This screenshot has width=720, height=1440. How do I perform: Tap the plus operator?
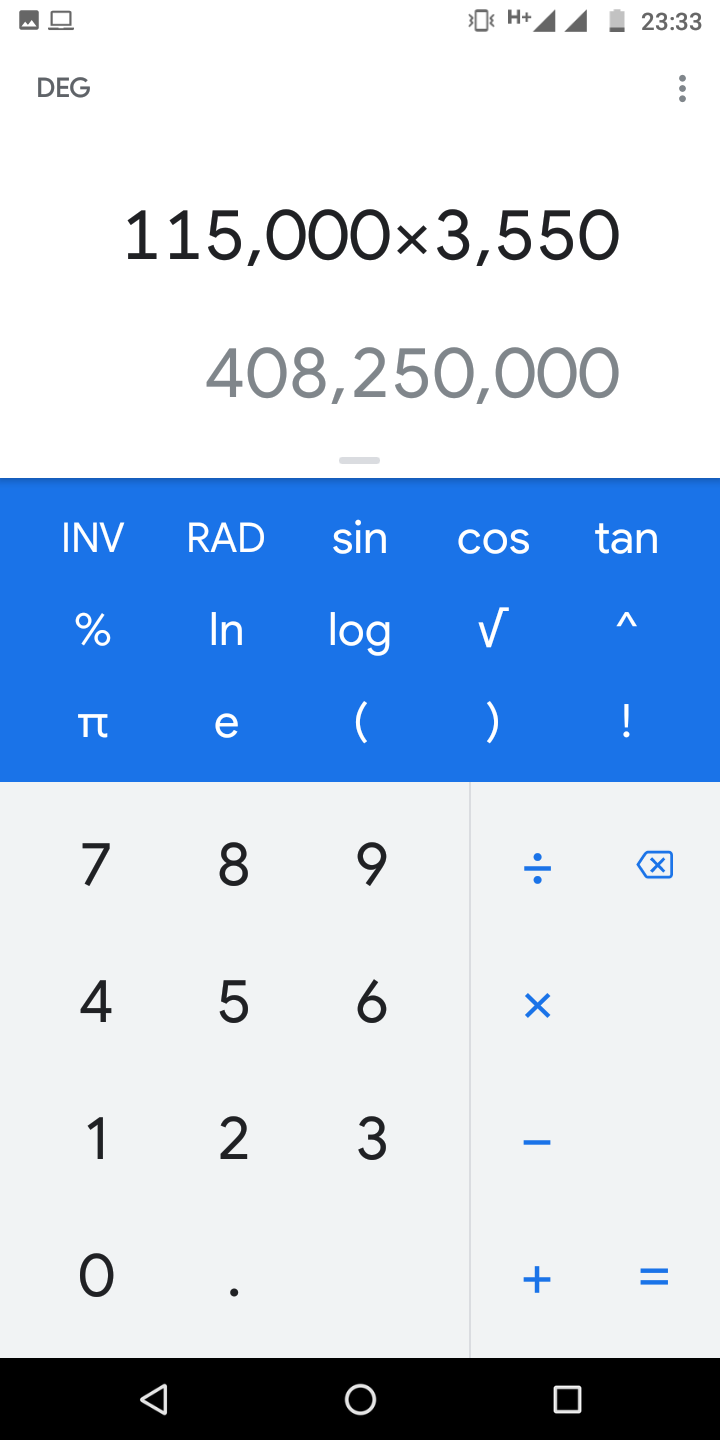pyautogui.click(x=537, y=1277)
